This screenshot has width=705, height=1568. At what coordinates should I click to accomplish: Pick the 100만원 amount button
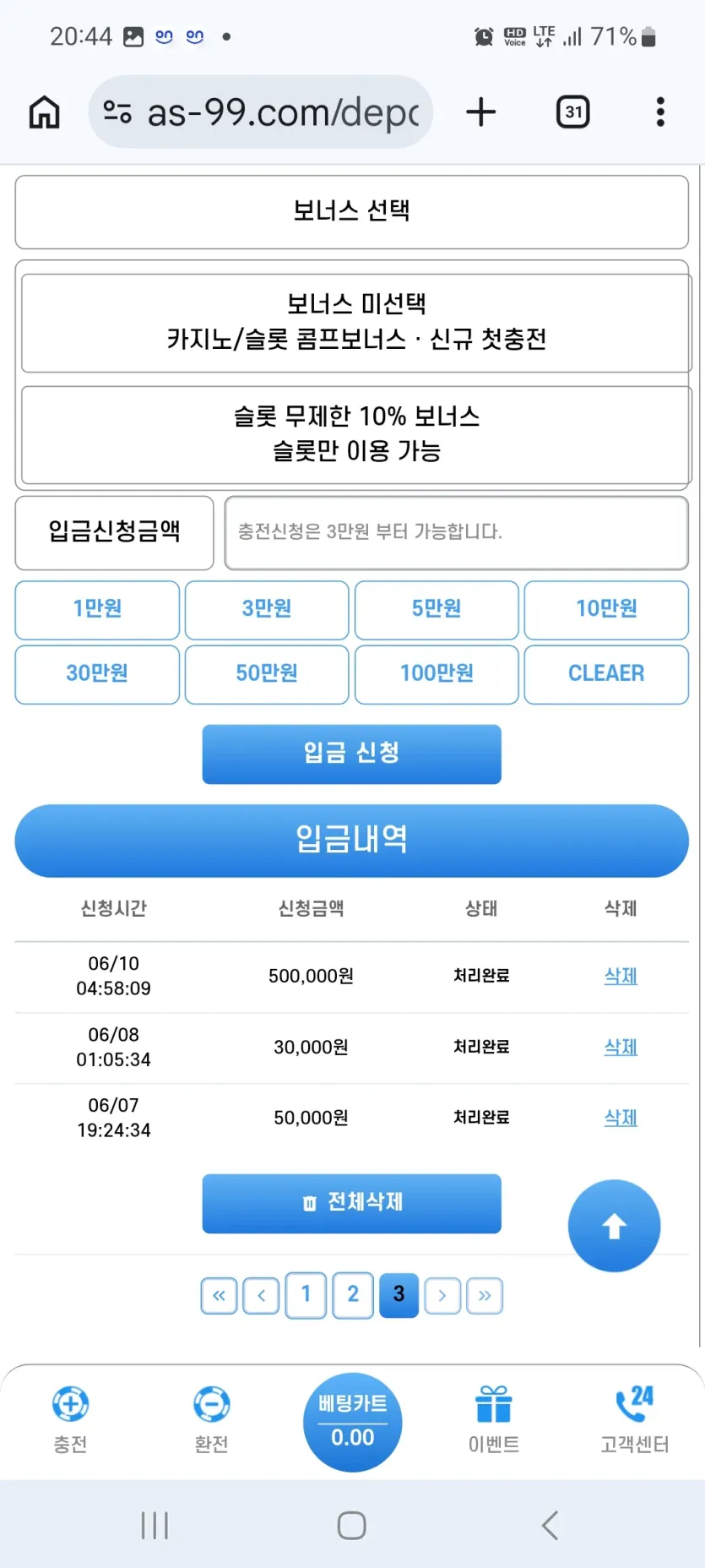[437, 674]
